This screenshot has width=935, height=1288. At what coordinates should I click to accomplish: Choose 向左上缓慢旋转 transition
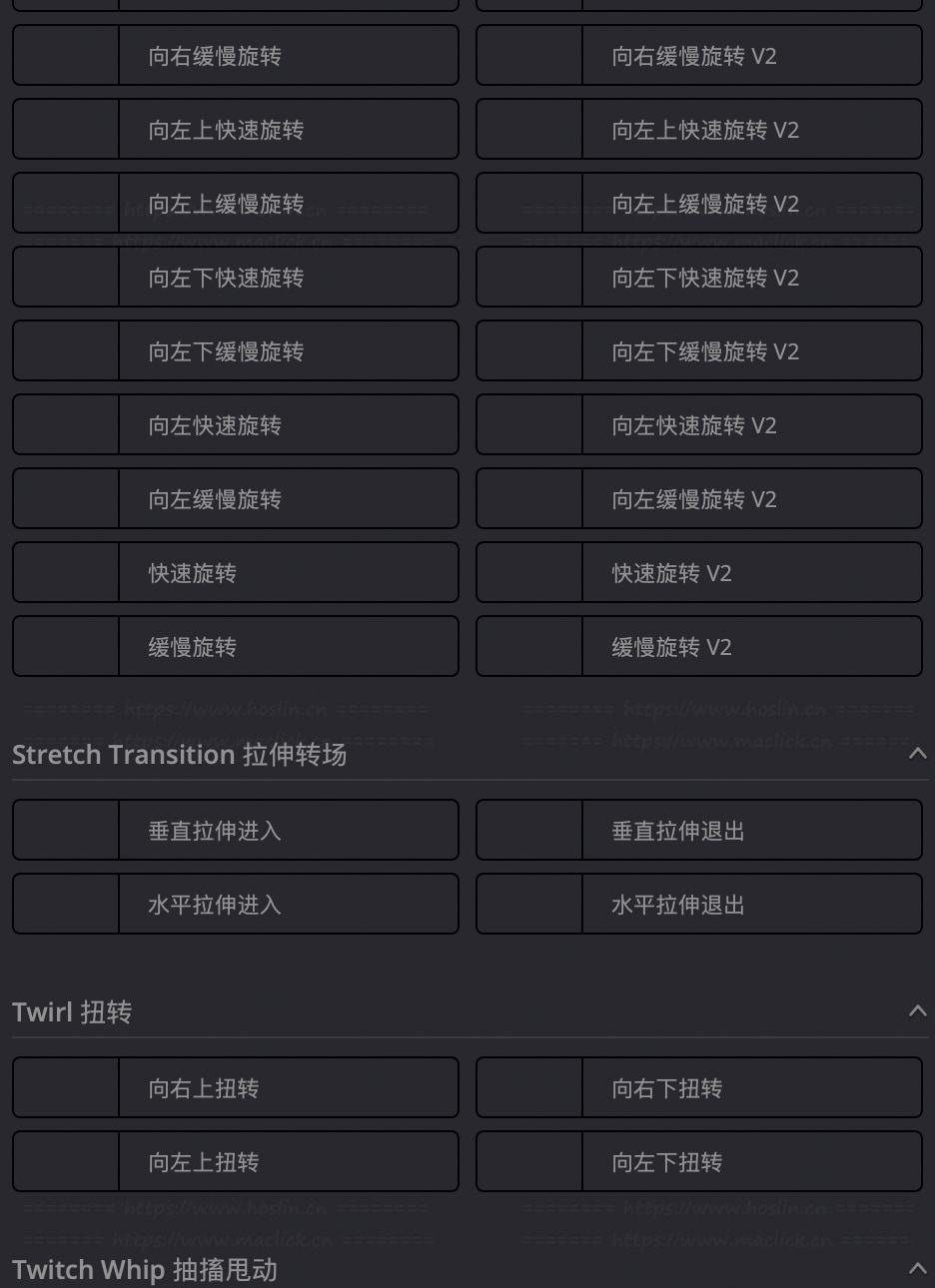click(x=236, y=204)
